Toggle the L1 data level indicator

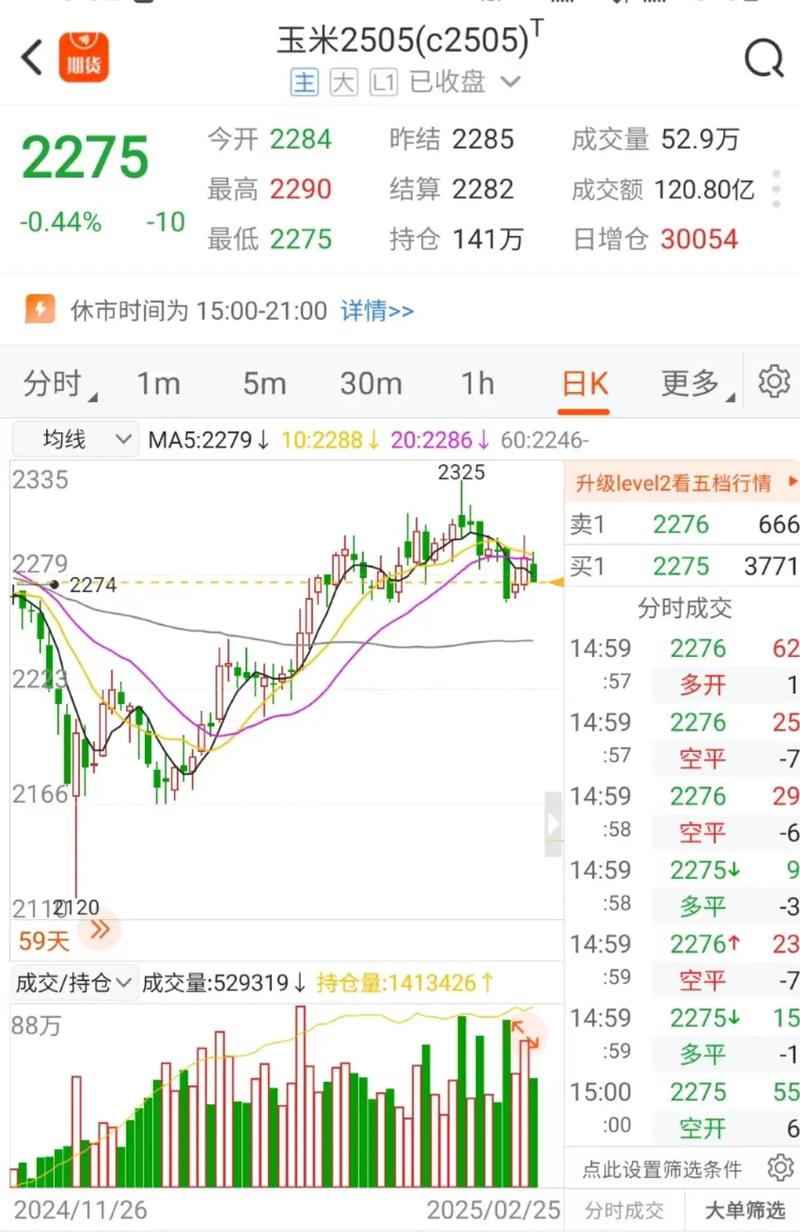[383, 83]
